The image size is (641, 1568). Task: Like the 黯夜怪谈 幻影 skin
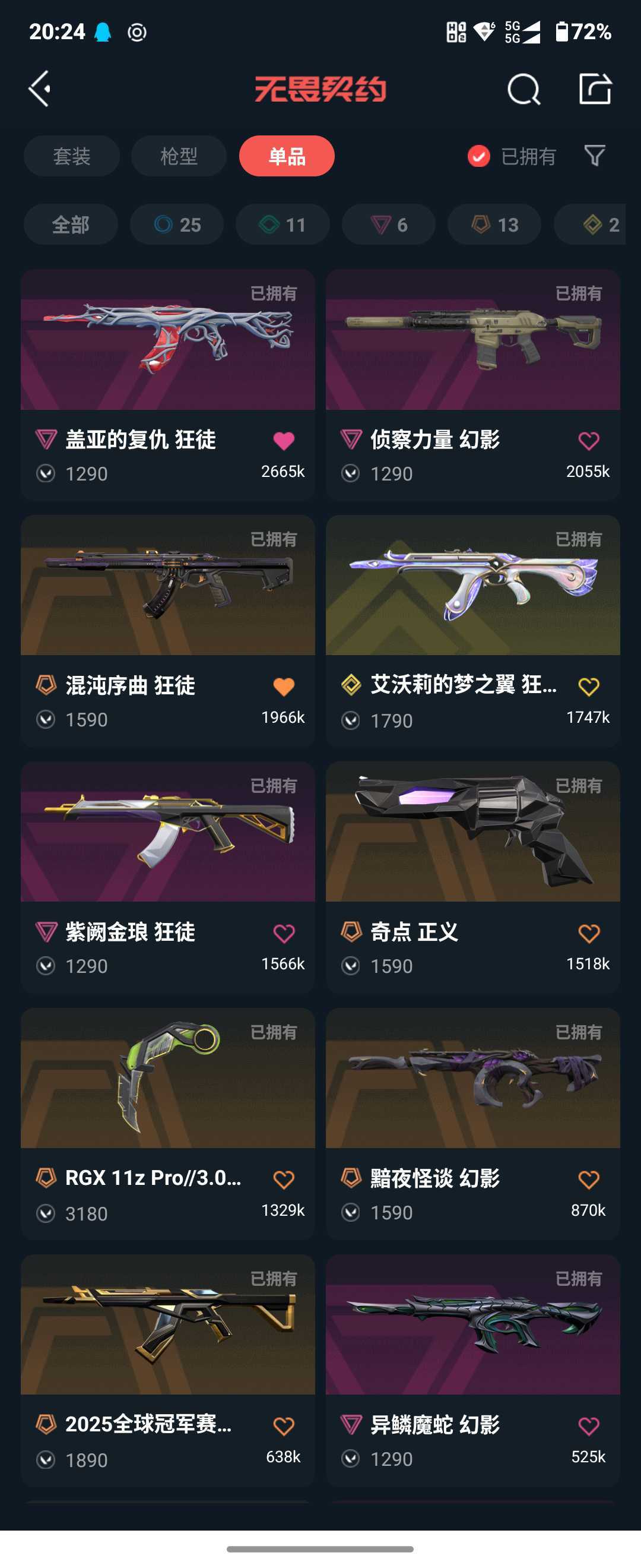tap(588, 1180)
